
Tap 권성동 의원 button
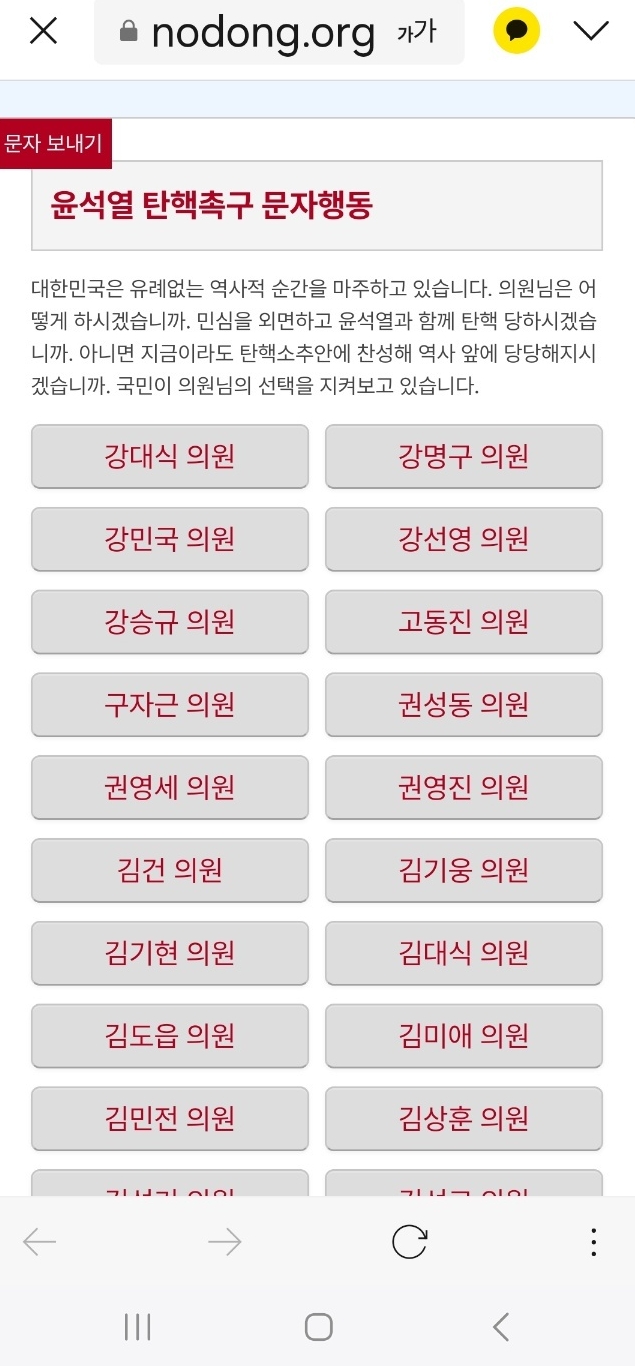[464, 705]
